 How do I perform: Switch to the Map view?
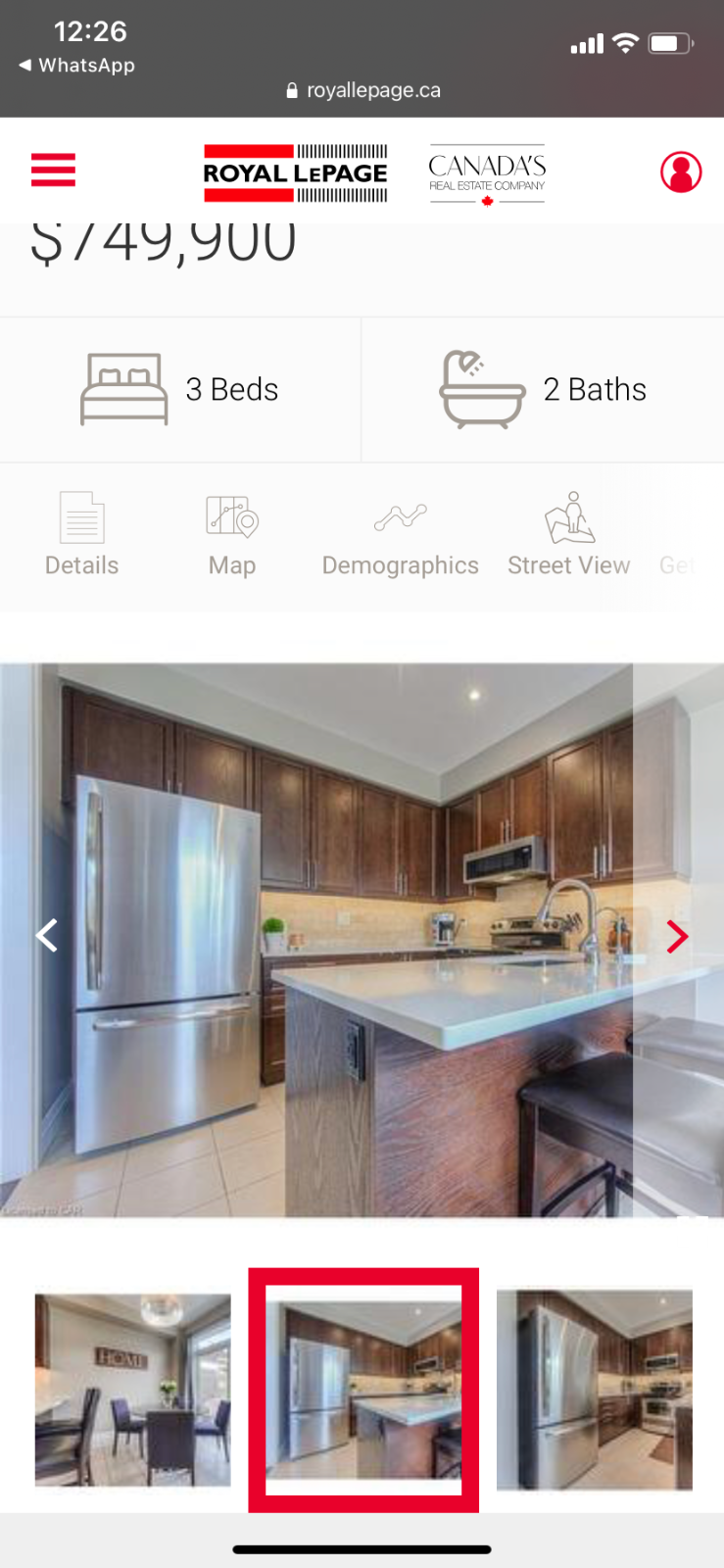tap(232, 535)
